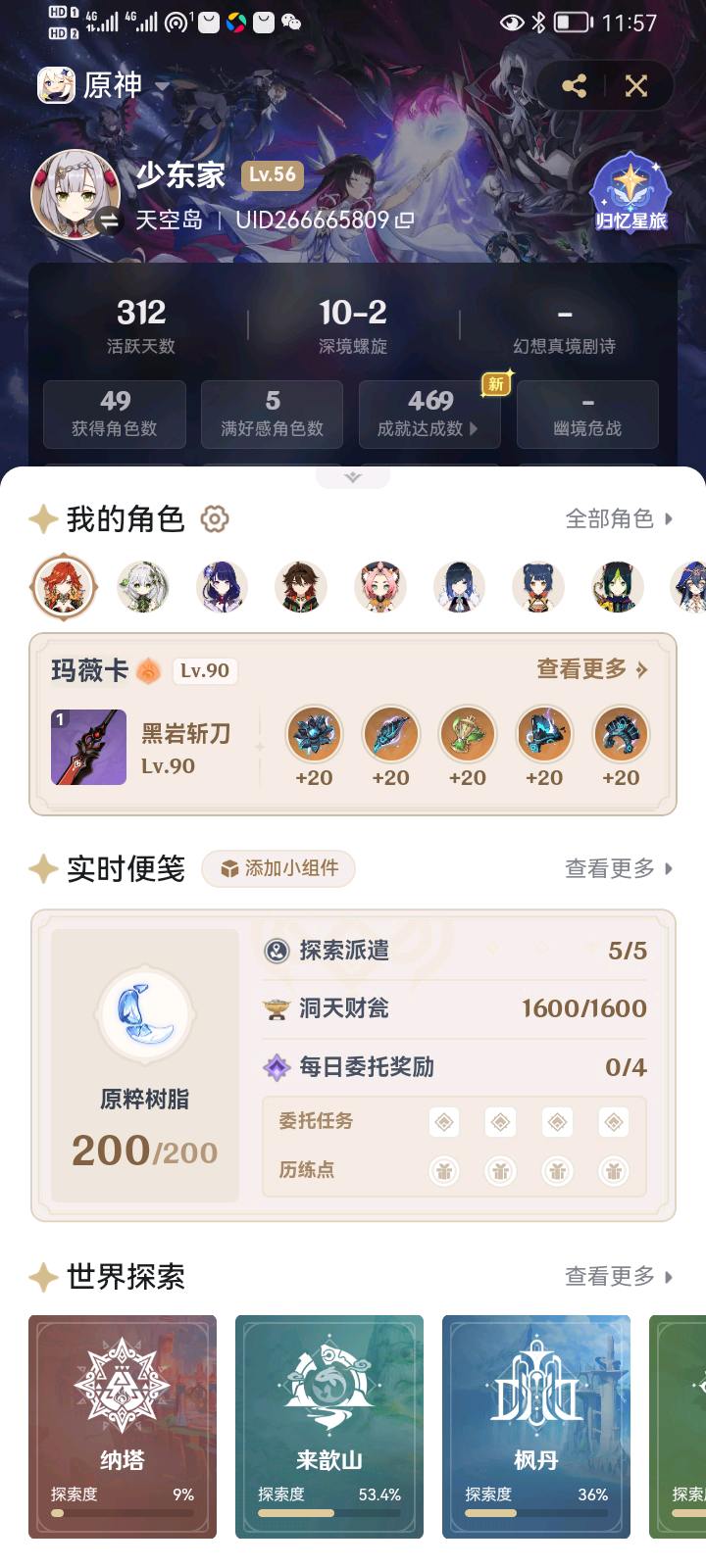Tap 添加小组件 button
Screen dimensions: 706x1568
pos(279,868)
